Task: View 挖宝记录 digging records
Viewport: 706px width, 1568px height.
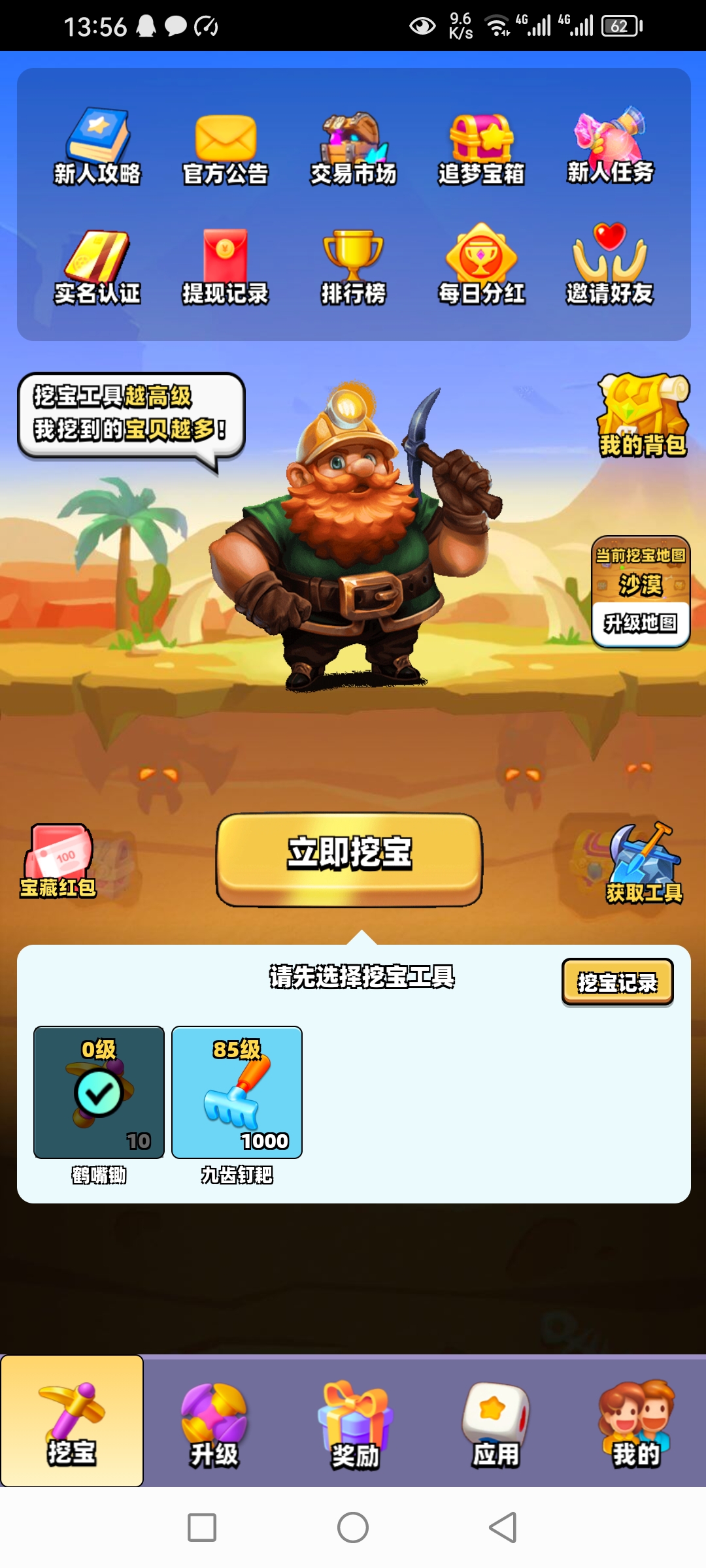Action: pos(617,982)
